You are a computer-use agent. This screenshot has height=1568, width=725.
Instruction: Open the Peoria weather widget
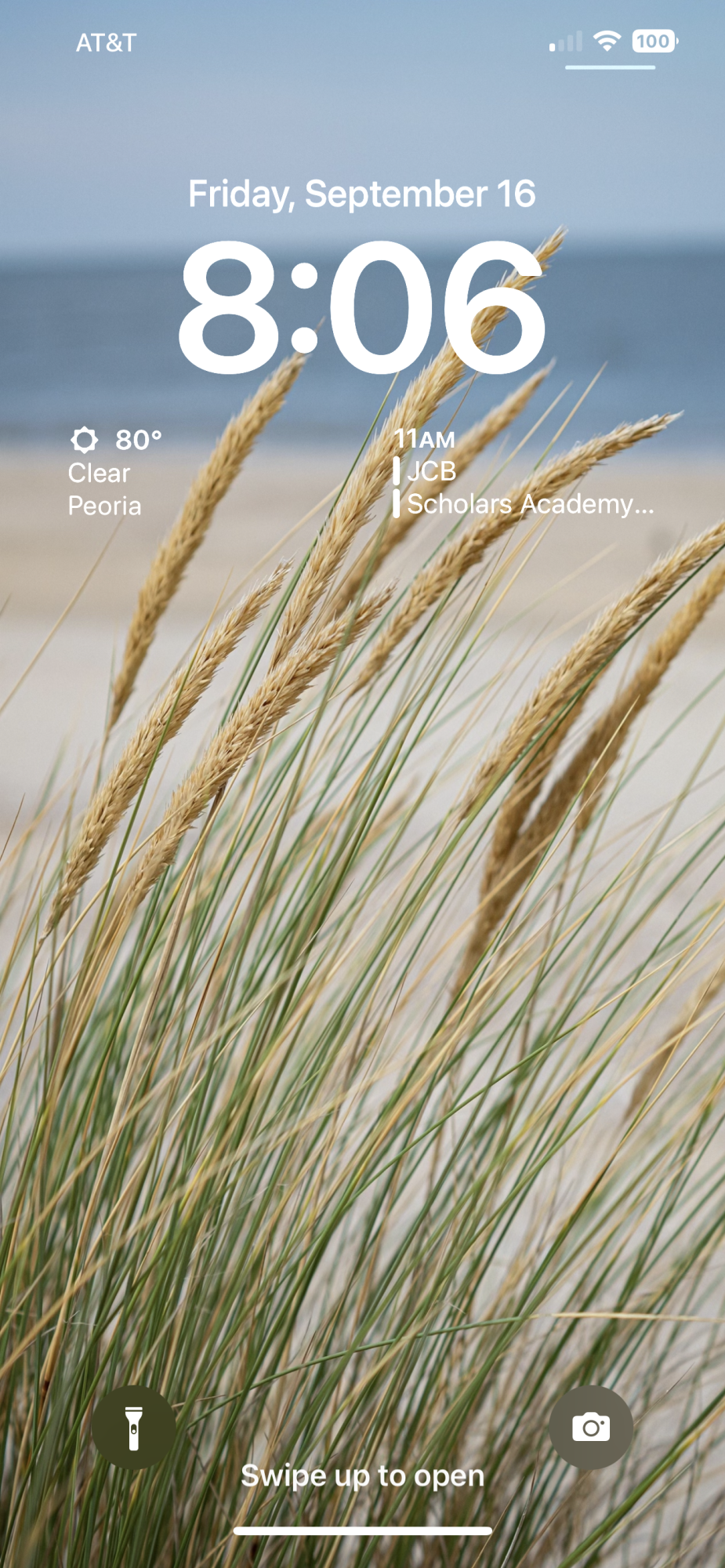[x=115, y=473]
